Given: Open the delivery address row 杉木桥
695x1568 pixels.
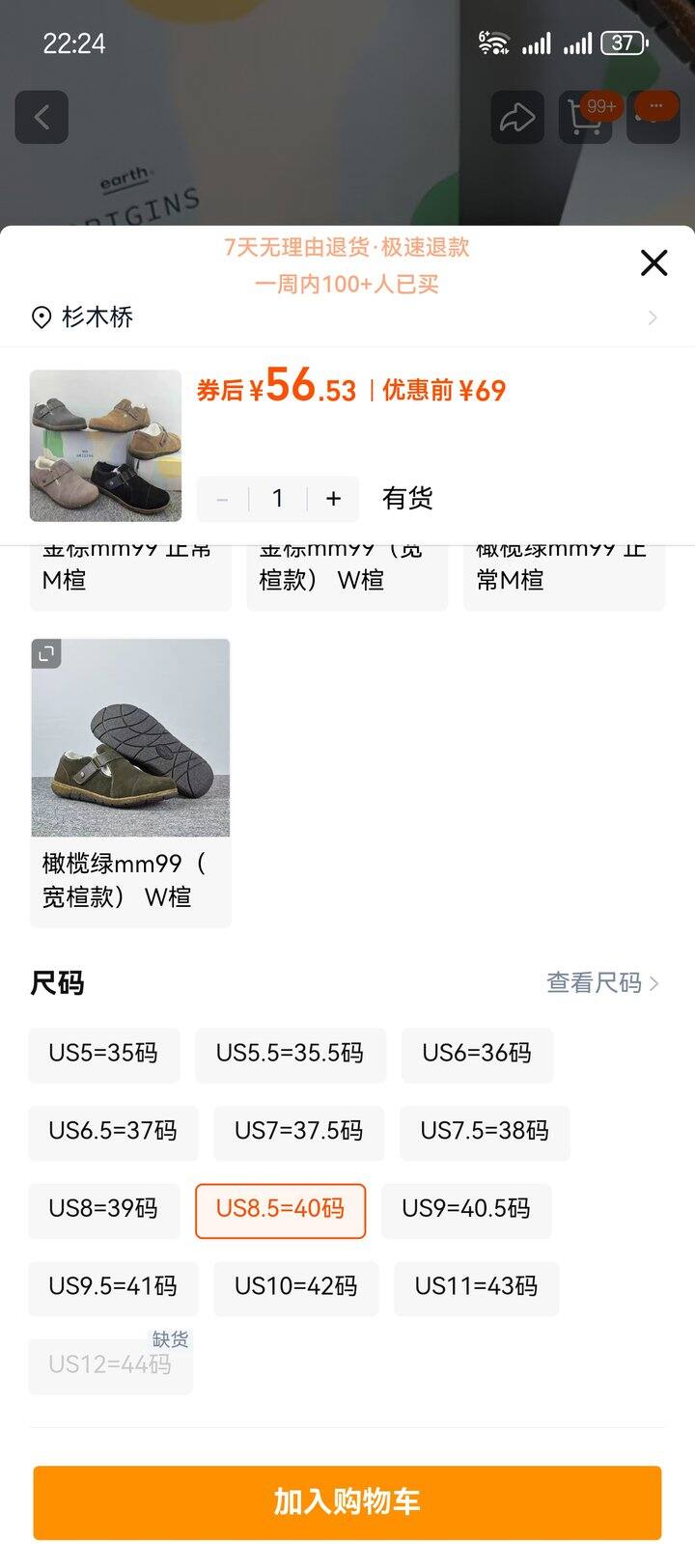Looking at the screenshot, I should [x=347, y=317].
